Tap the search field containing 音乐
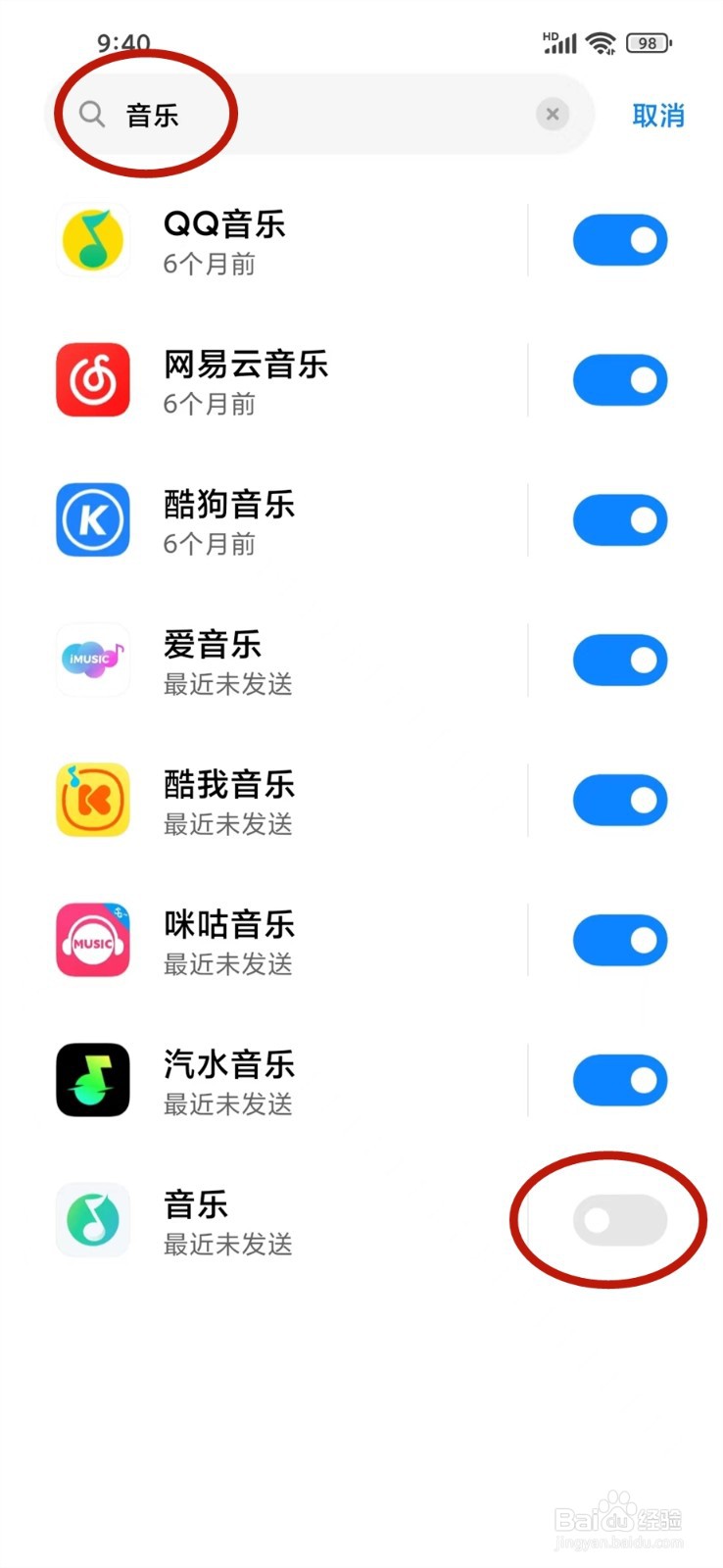Screen dimensions: 723x1568 click(x=319, y=115)
